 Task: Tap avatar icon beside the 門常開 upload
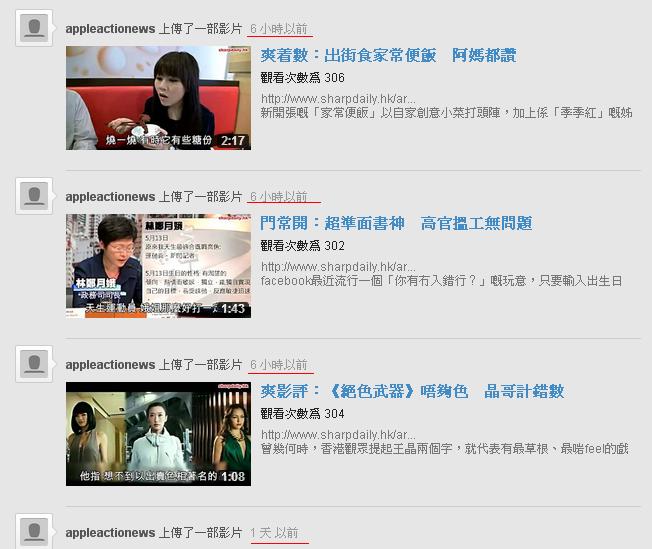point(35,197)
